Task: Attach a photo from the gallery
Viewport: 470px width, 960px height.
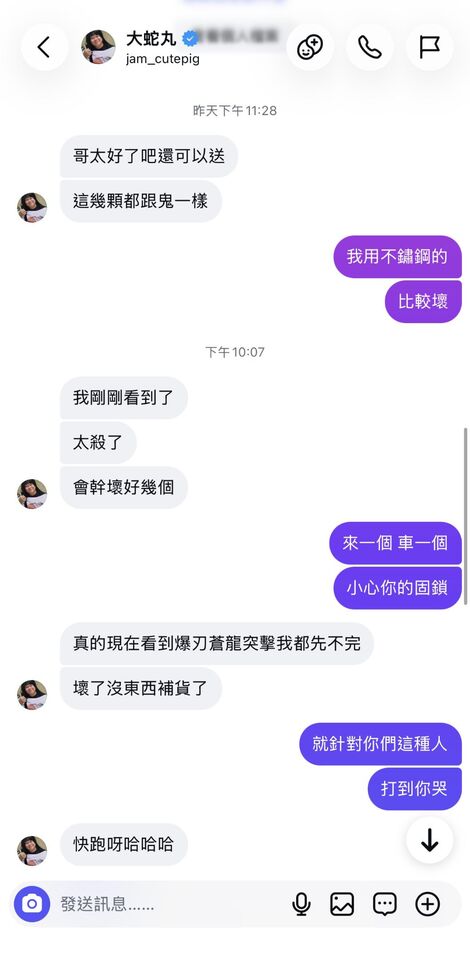Action: coord(342,904)
